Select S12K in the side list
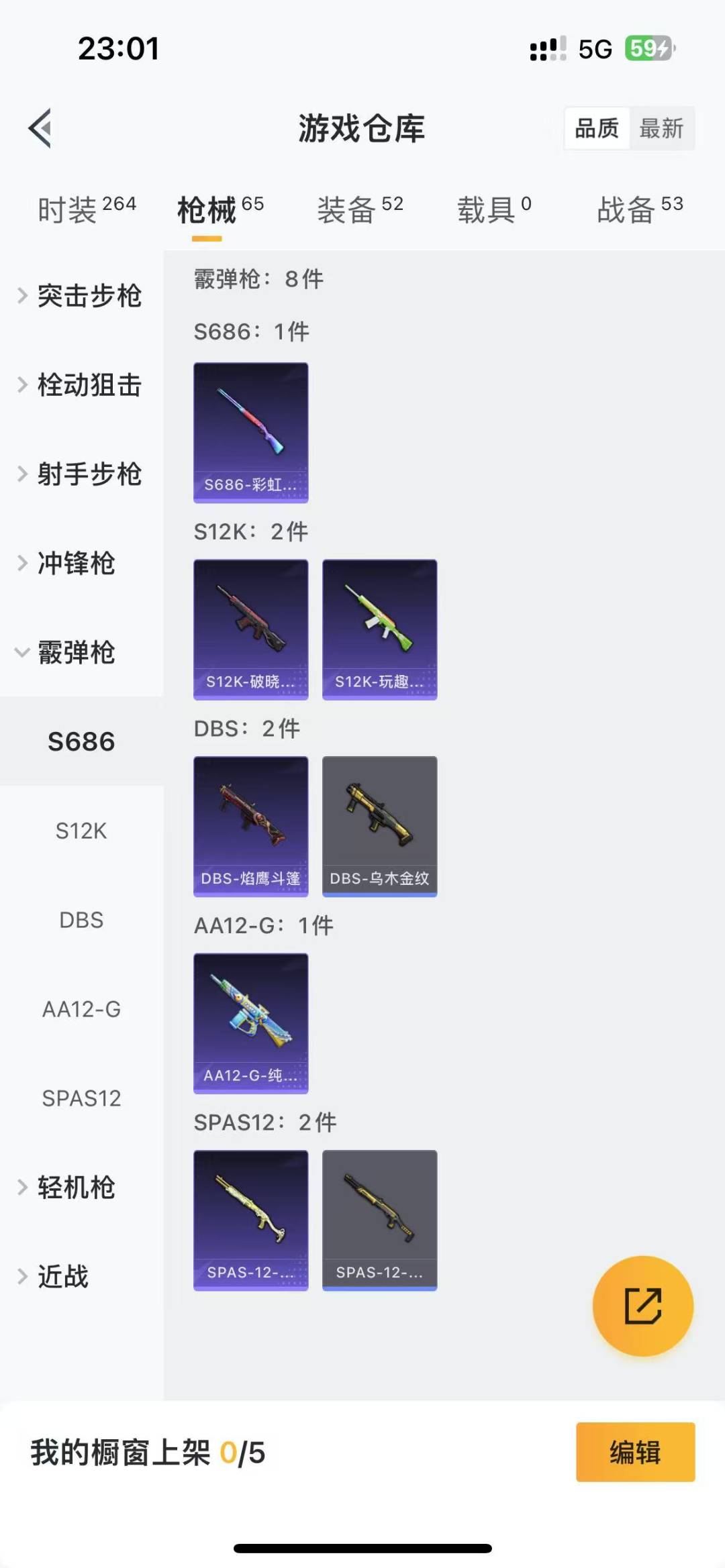This screenshot has width=725, height=1568. pos(81,831)
